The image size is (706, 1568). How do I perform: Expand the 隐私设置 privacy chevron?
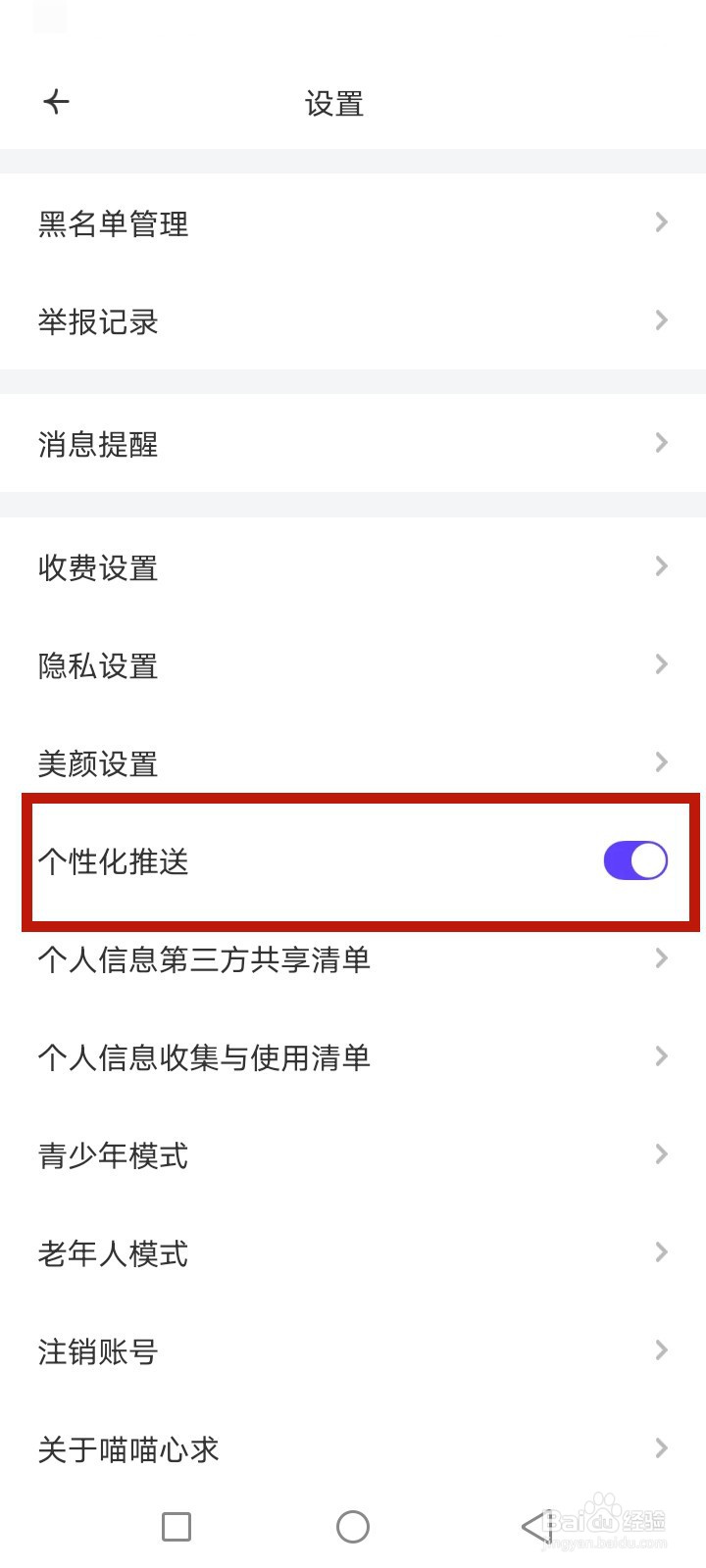[660, 664]
